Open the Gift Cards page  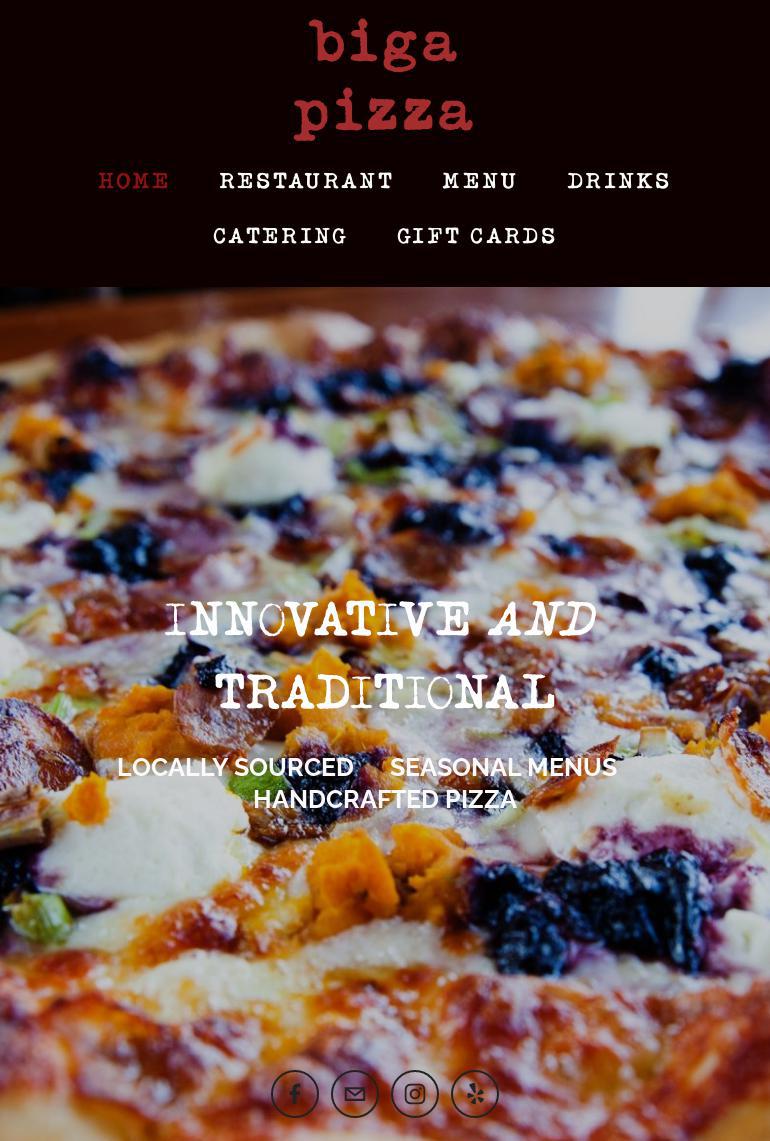tap(476, 237)
